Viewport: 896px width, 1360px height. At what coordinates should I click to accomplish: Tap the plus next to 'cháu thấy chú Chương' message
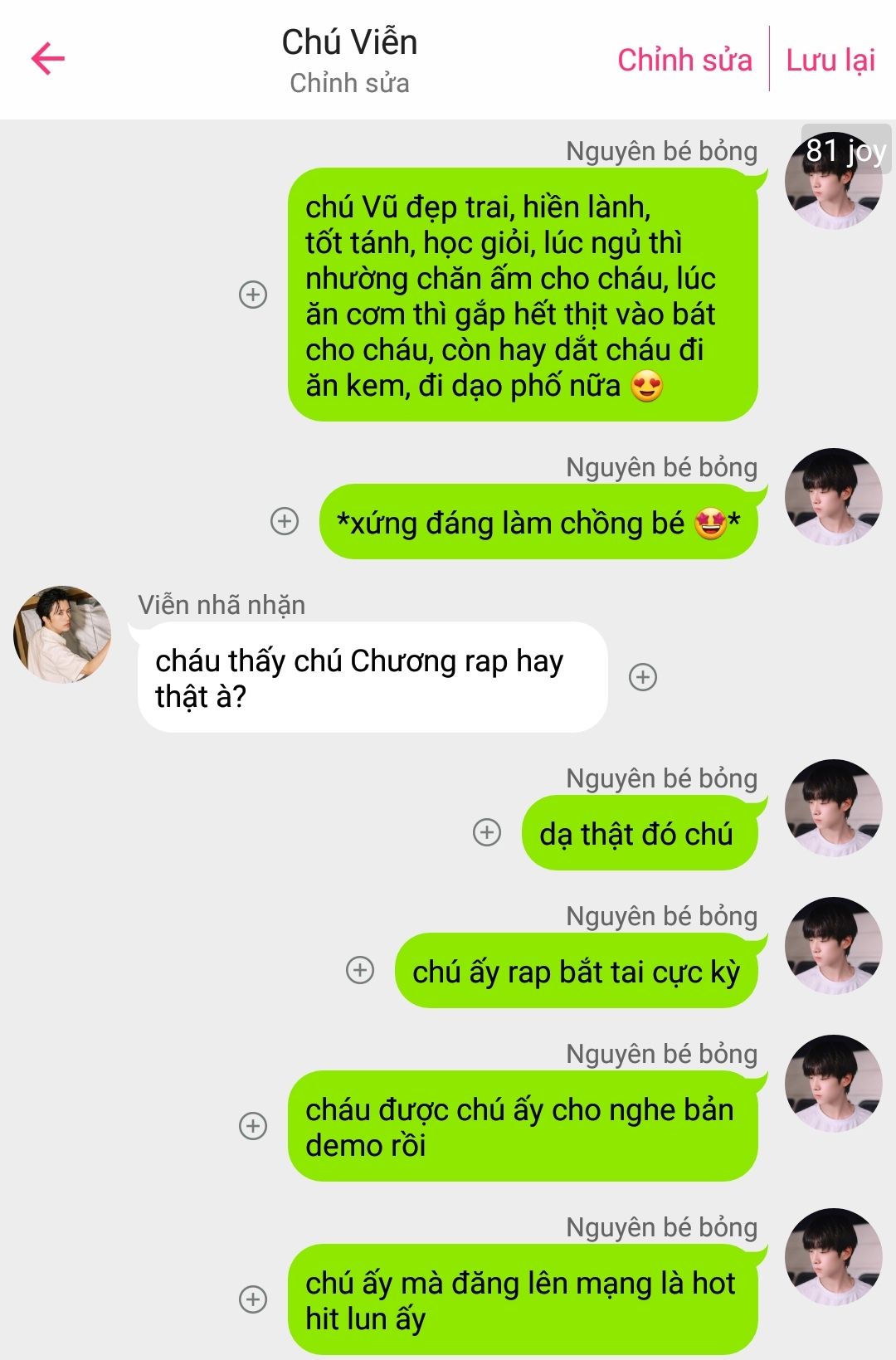(x=643, y=677)
